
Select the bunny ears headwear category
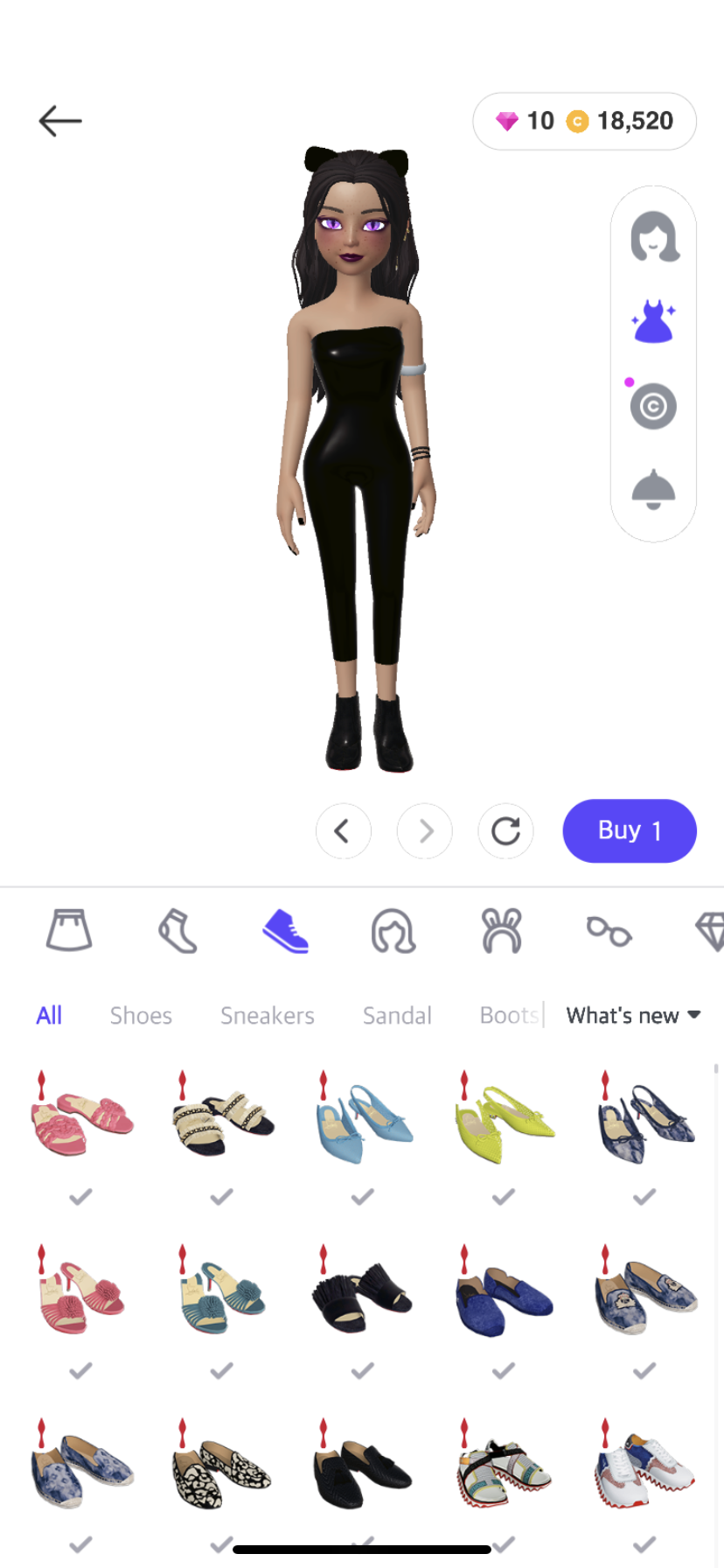pos(502,930)
